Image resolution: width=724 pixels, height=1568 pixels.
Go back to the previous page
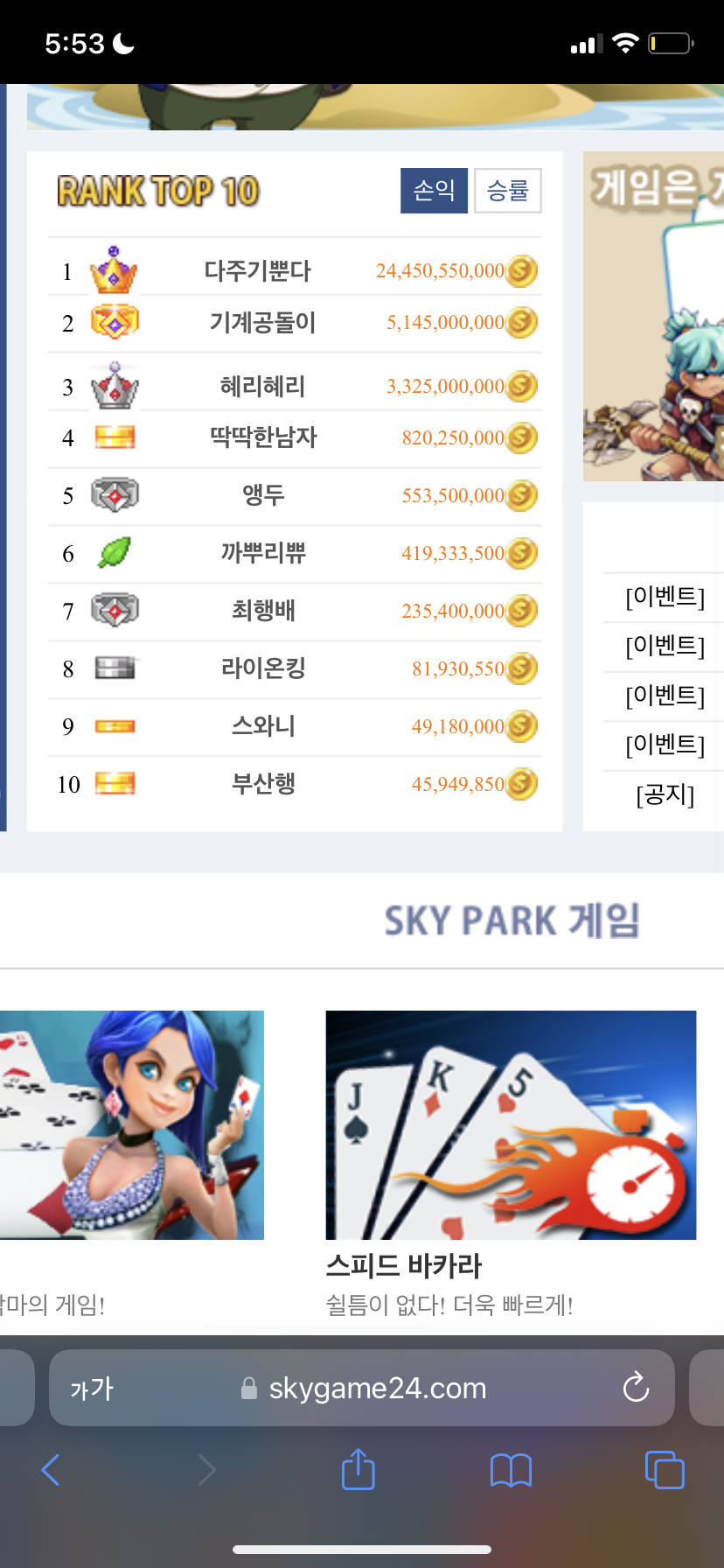[x=51, y=1470]
